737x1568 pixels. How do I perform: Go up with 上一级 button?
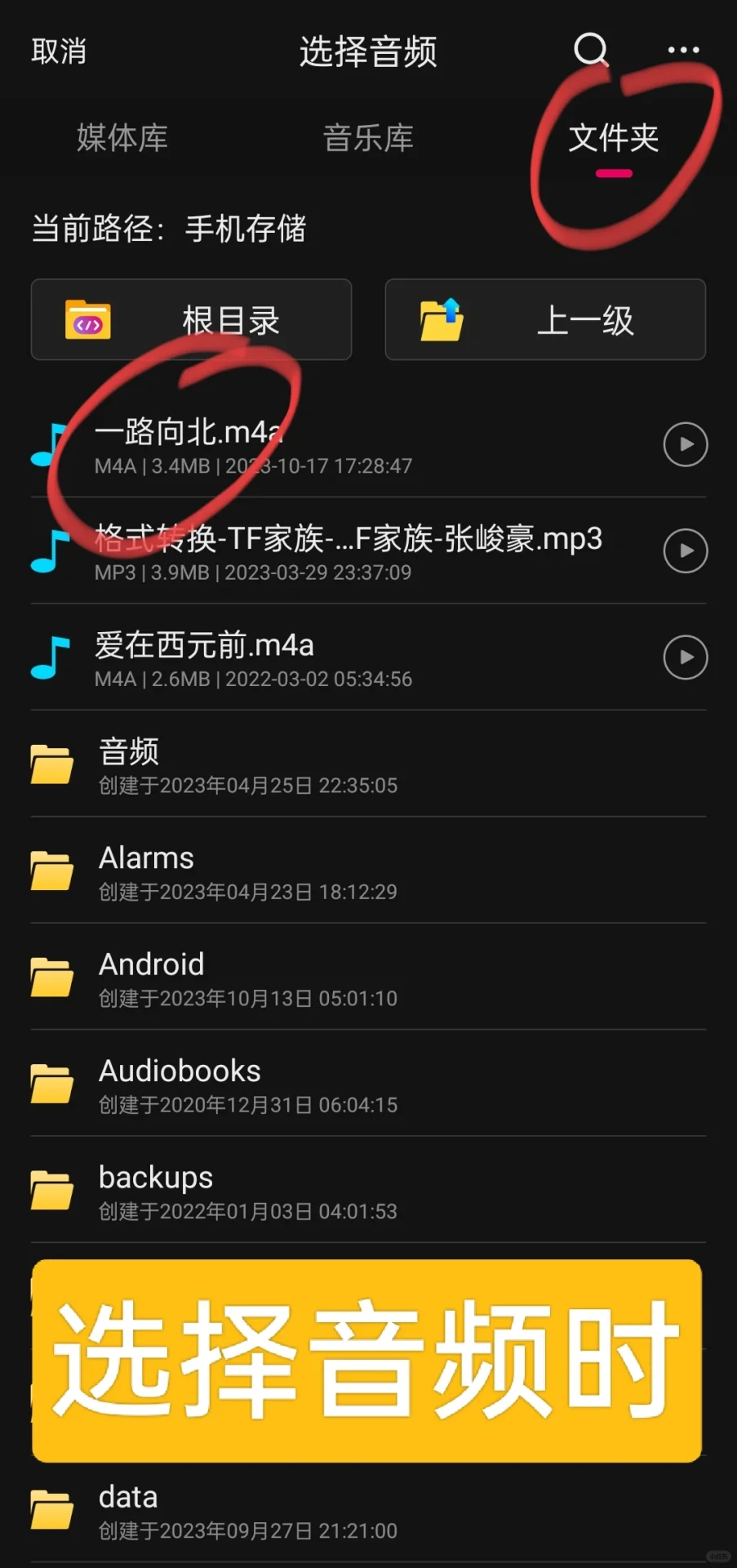(x=545, y=319)
